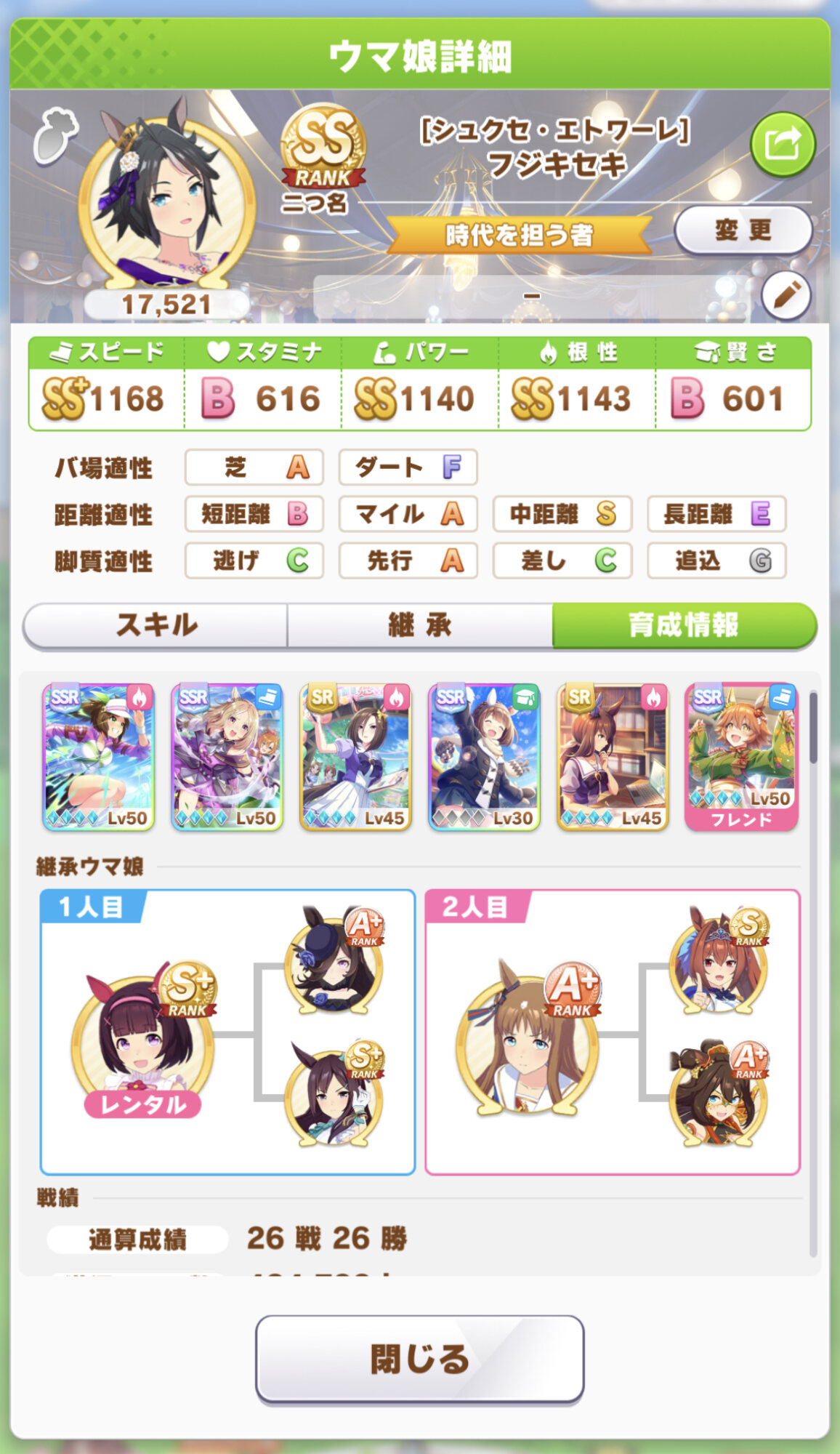
Task: Switch to the 継承 tab
Action: click(419, 625)
